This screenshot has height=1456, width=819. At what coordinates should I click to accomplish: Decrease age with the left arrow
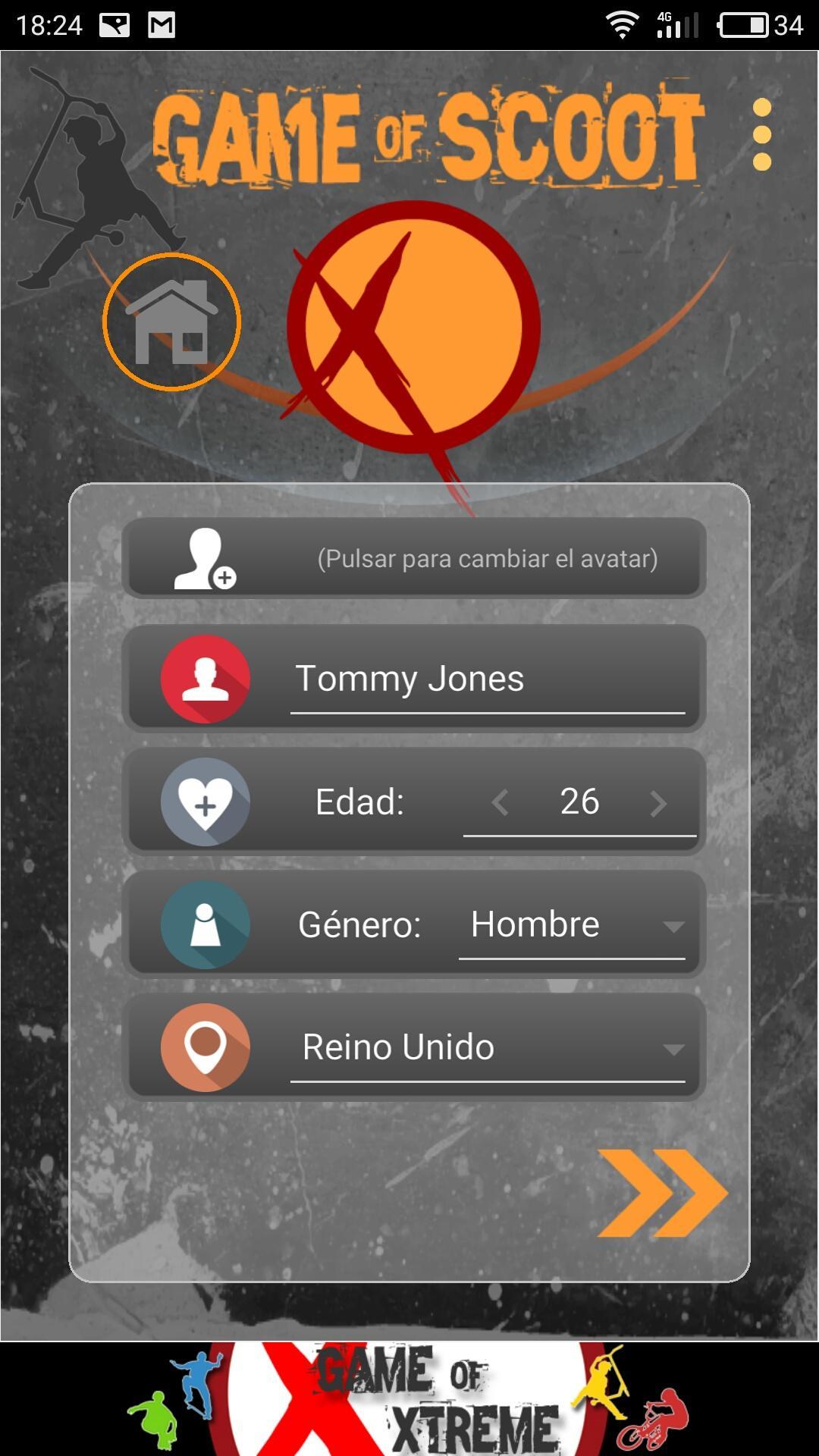click(500, 803)
